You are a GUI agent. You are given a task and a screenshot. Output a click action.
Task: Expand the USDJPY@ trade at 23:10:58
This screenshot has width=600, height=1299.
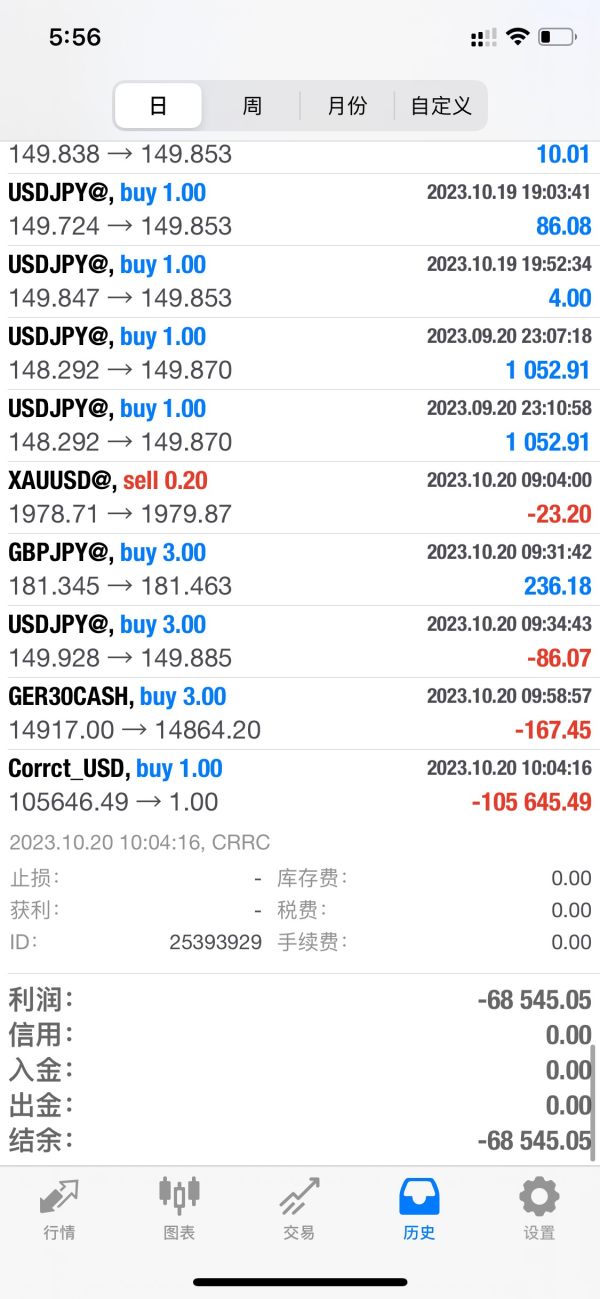point(300,425)
